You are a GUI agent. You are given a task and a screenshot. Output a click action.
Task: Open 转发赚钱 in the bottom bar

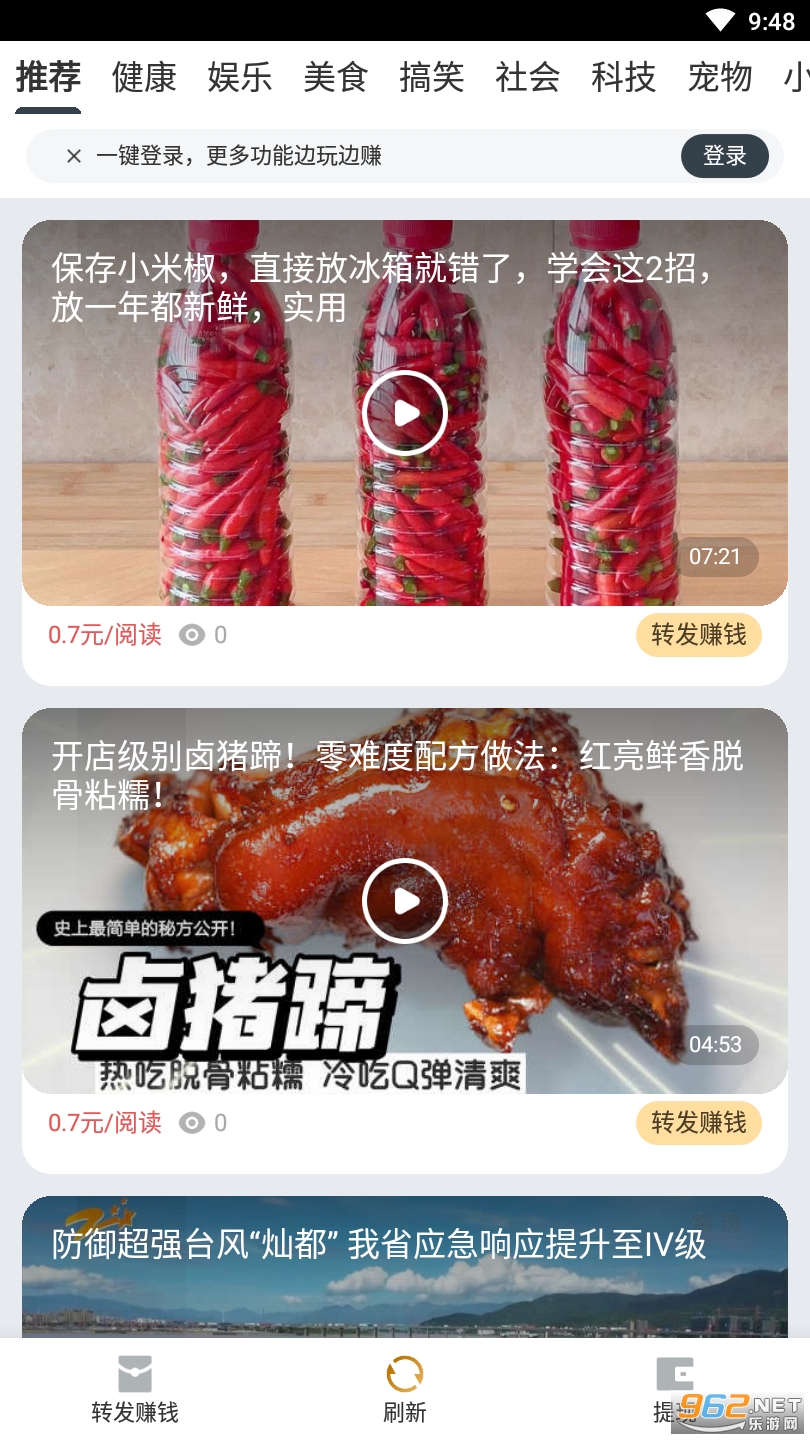click(135, 1390)
